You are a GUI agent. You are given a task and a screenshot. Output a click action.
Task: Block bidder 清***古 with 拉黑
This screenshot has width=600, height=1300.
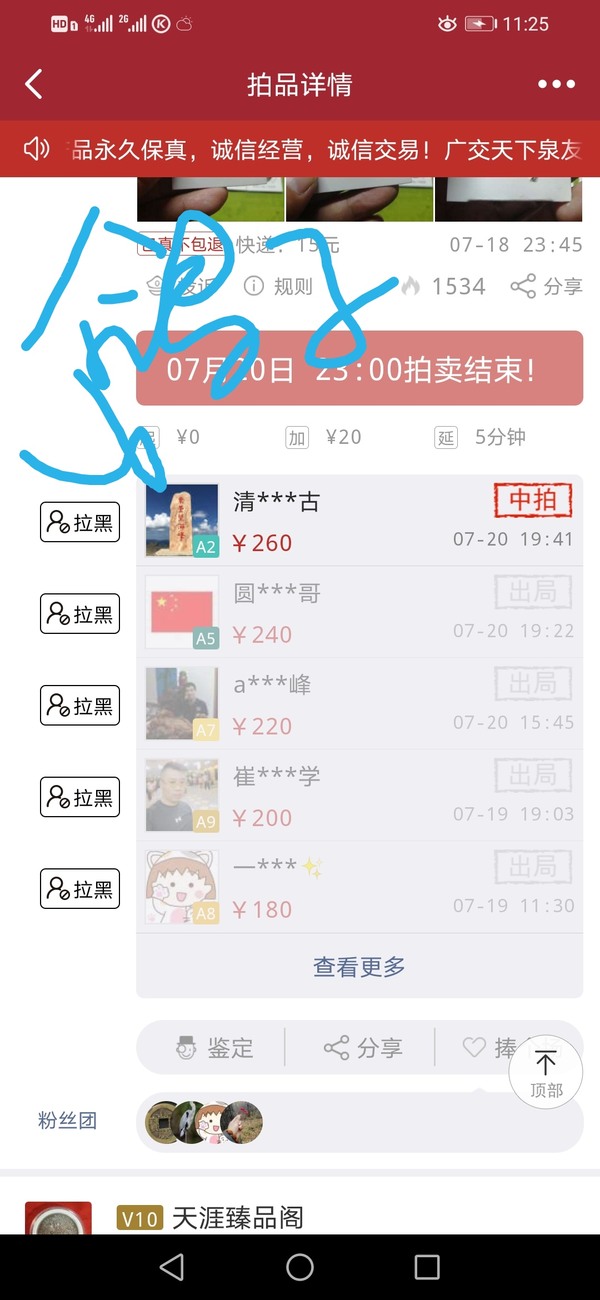click(80, 522)
